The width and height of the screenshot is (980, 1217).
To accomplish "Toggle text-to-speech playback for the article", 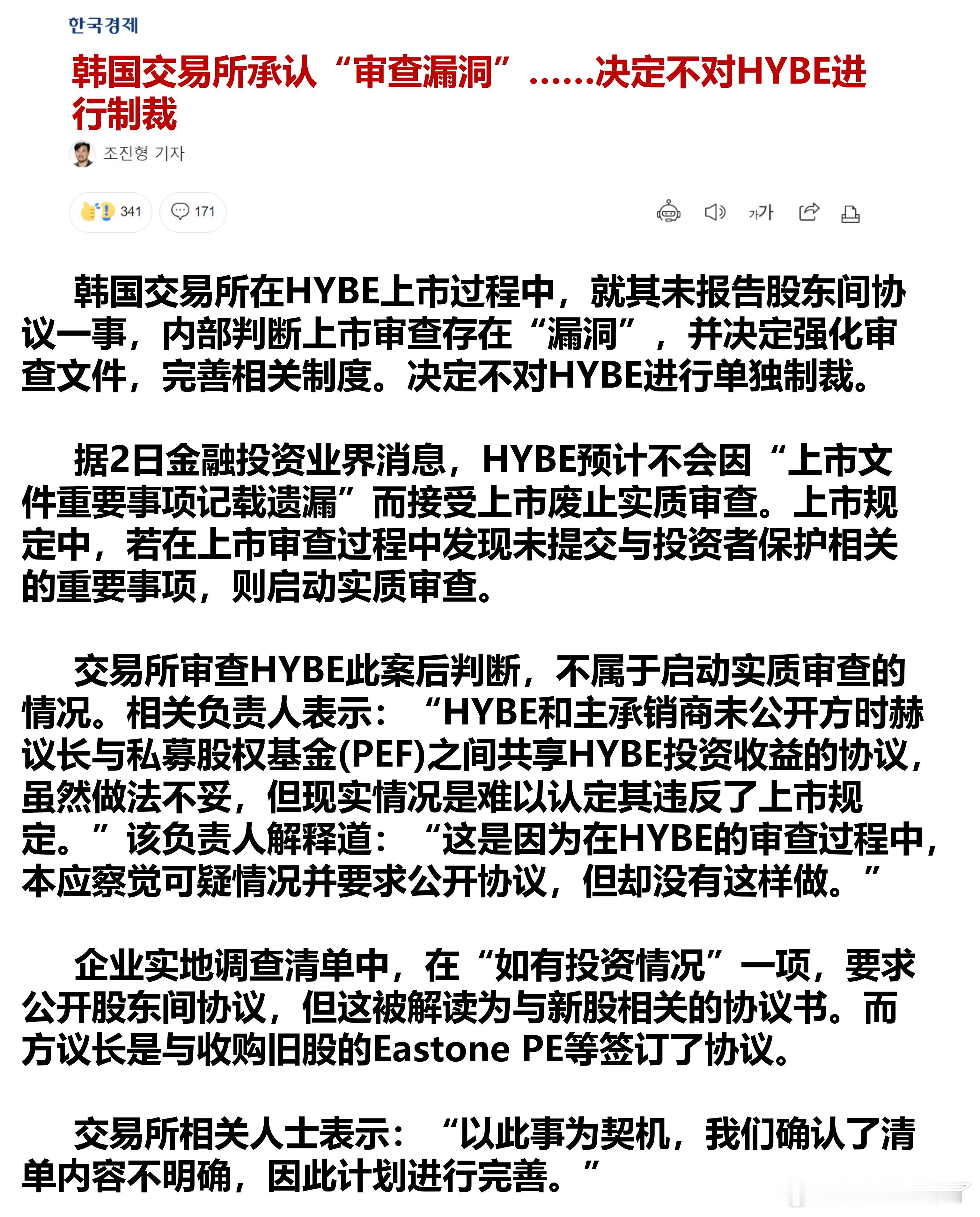I will [716, 212].
